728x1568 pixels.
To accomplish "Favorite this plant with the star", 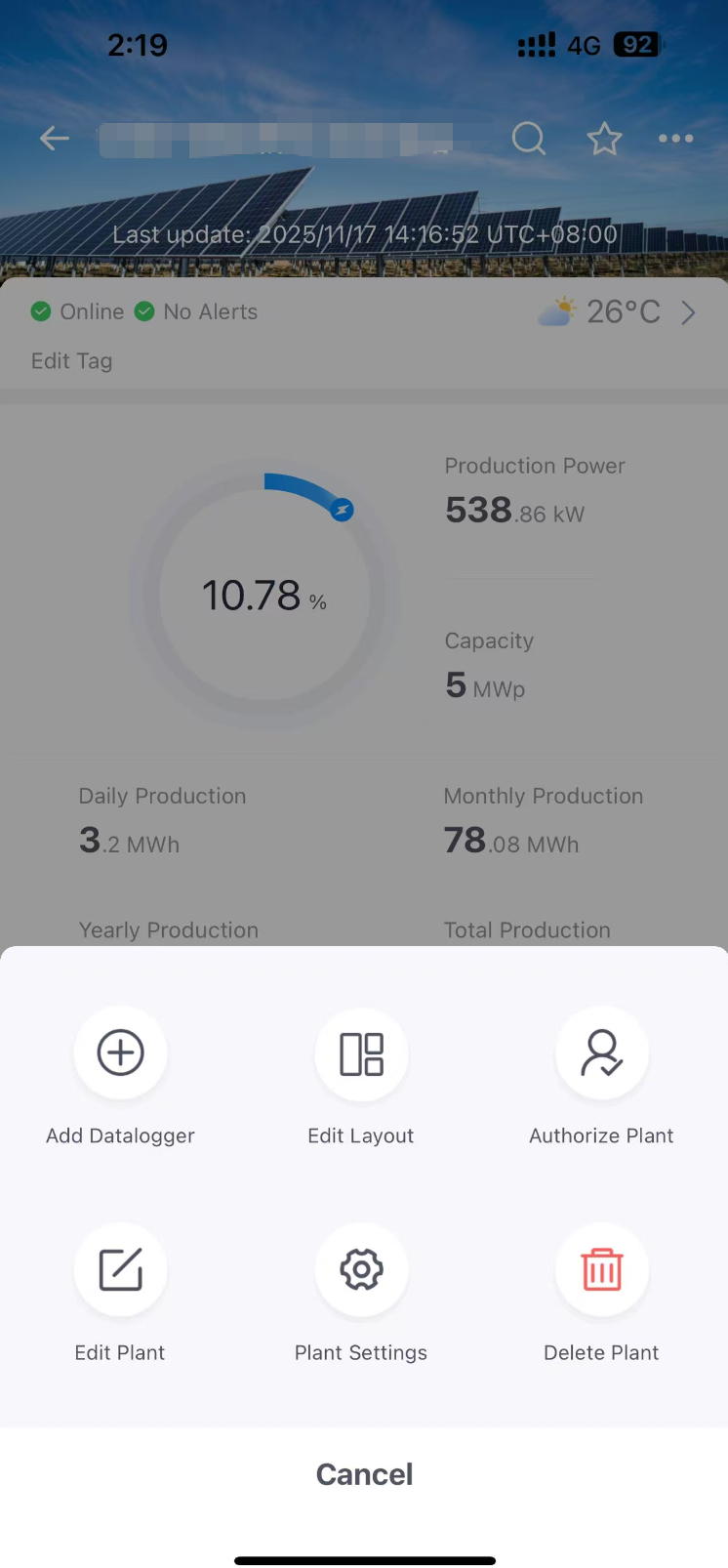I will point(604,139).
